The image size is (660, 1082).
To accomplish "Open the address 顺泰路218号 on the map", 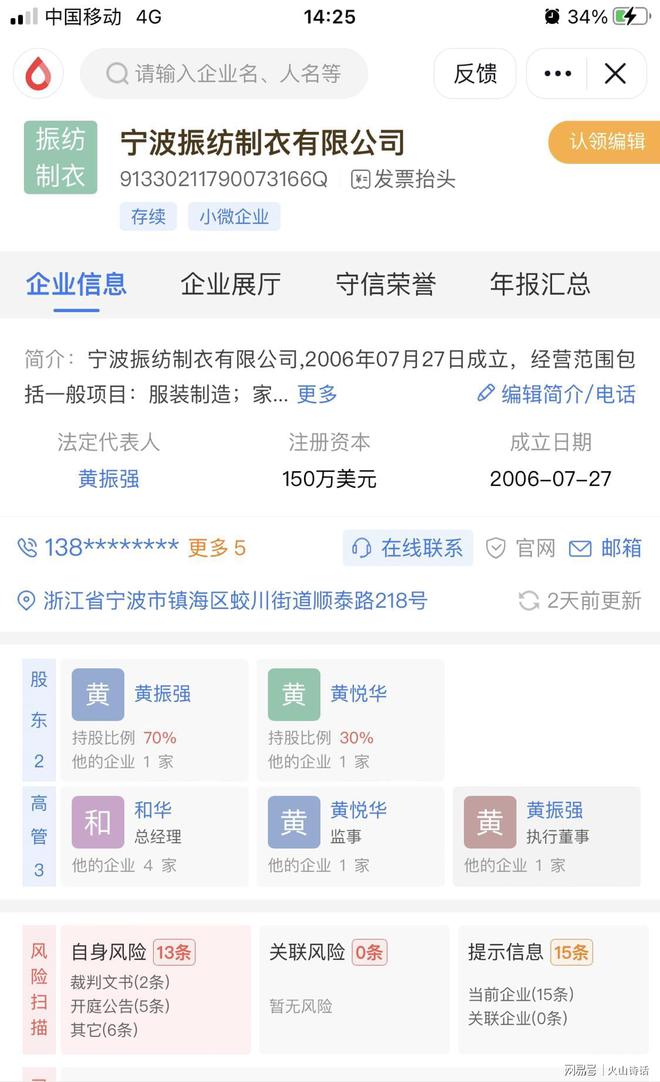I will pos(222,600).
